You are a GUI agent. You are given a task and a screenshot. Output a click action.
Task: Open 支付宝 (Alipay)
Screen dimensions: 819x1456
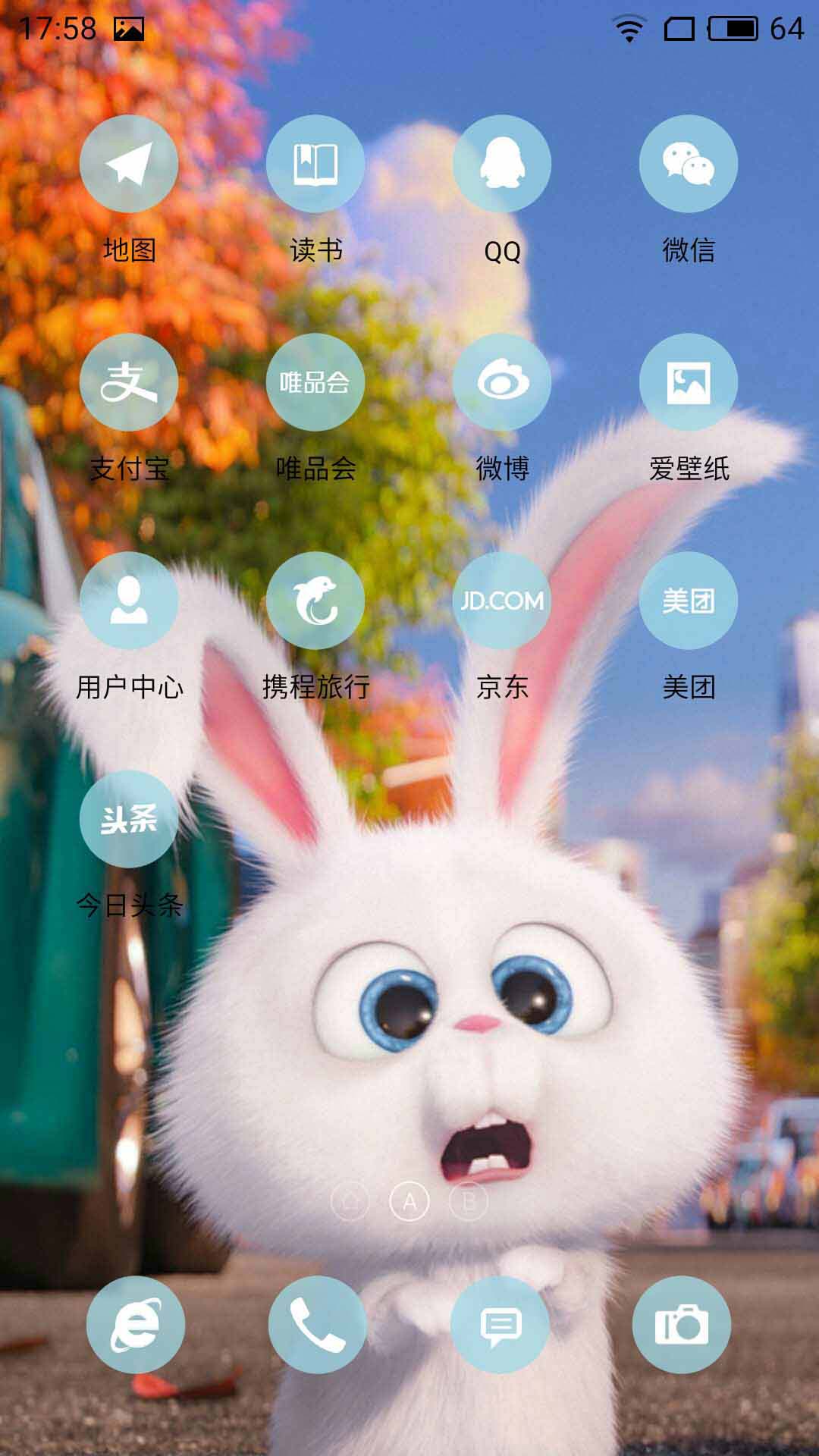point(129,382)
